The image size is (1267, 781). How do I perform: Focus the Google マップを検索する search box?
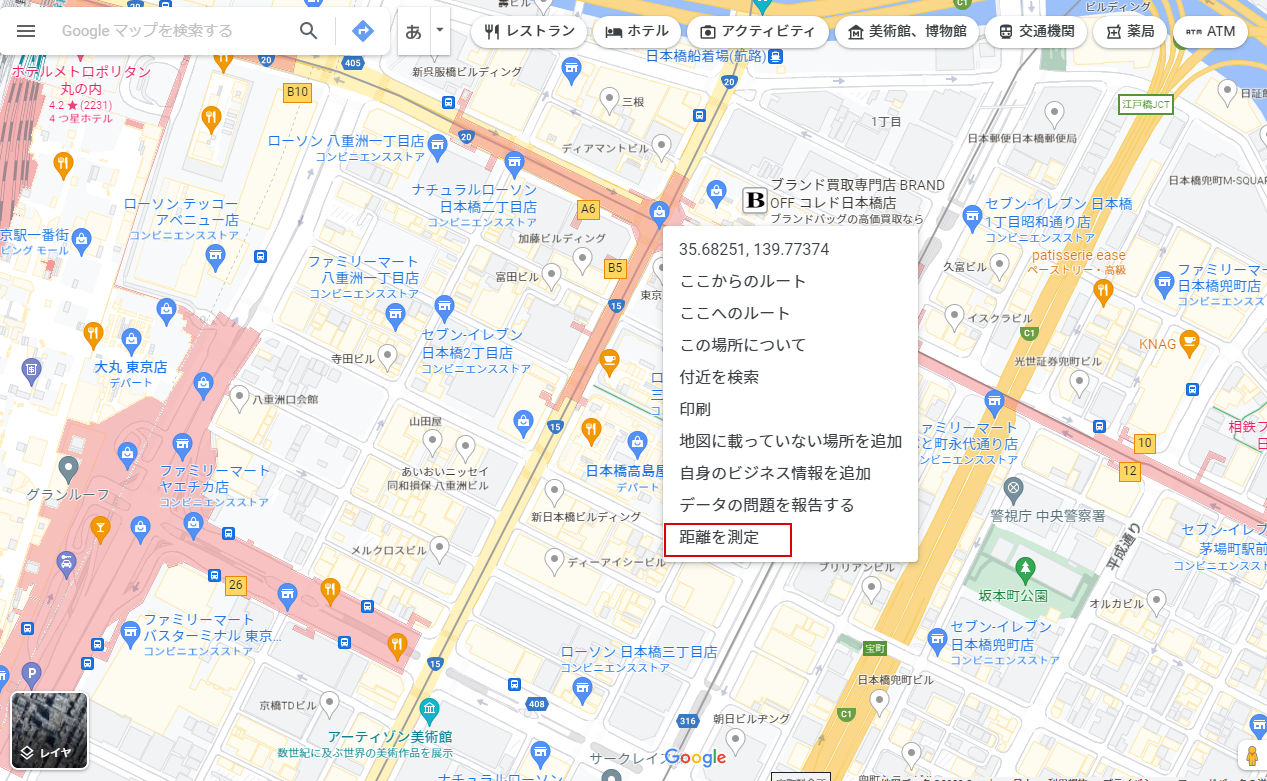170,31
